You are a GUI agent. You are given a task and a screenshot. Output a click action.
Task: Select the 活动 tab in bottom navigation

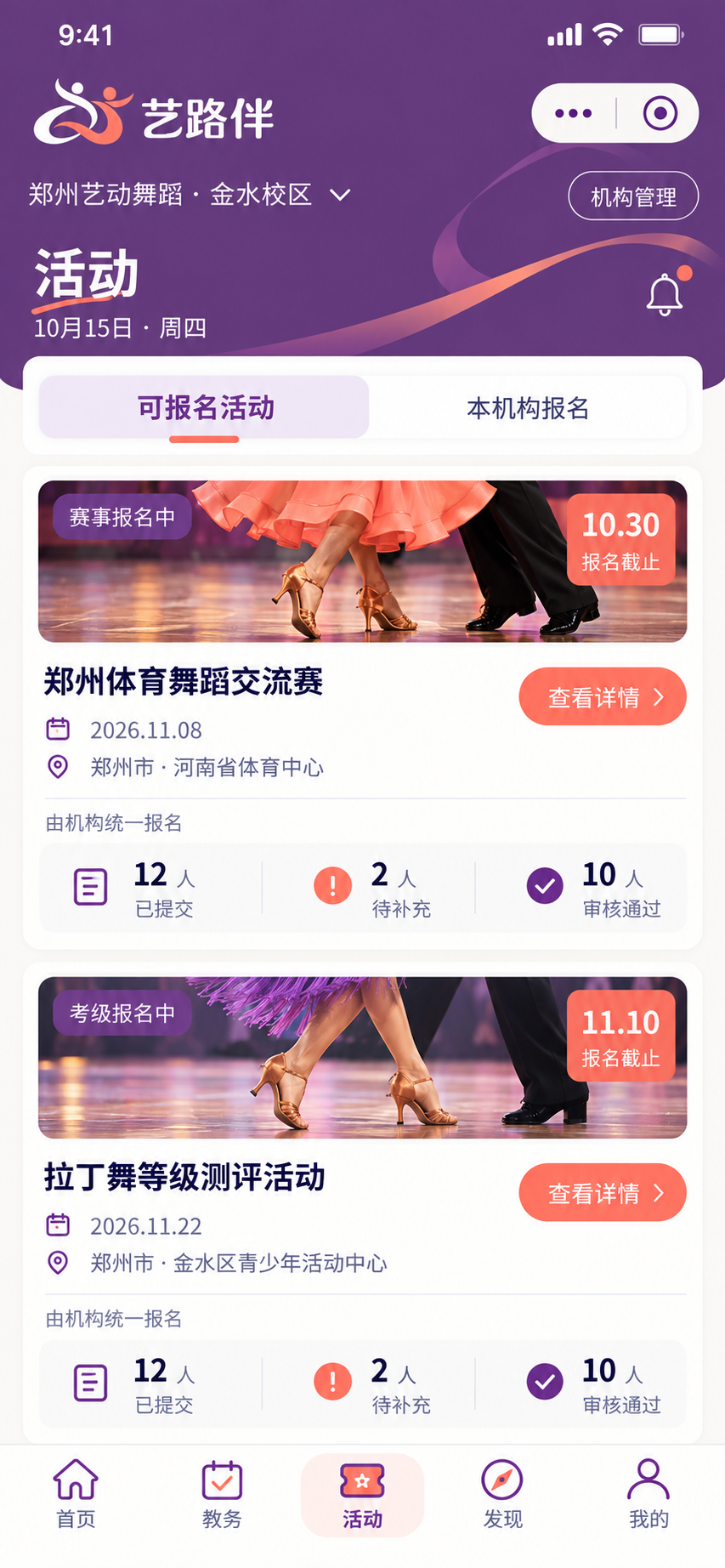(363, 1494)
